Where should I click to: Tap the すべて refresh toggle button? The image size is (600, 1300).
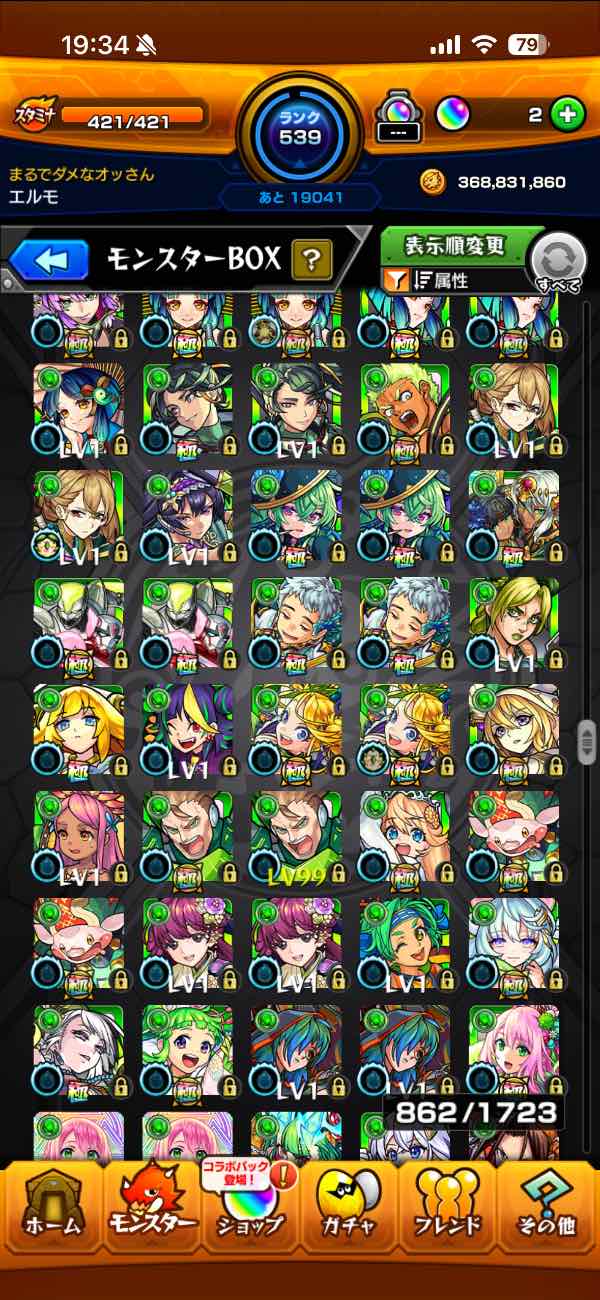click(x=560, y=262)
